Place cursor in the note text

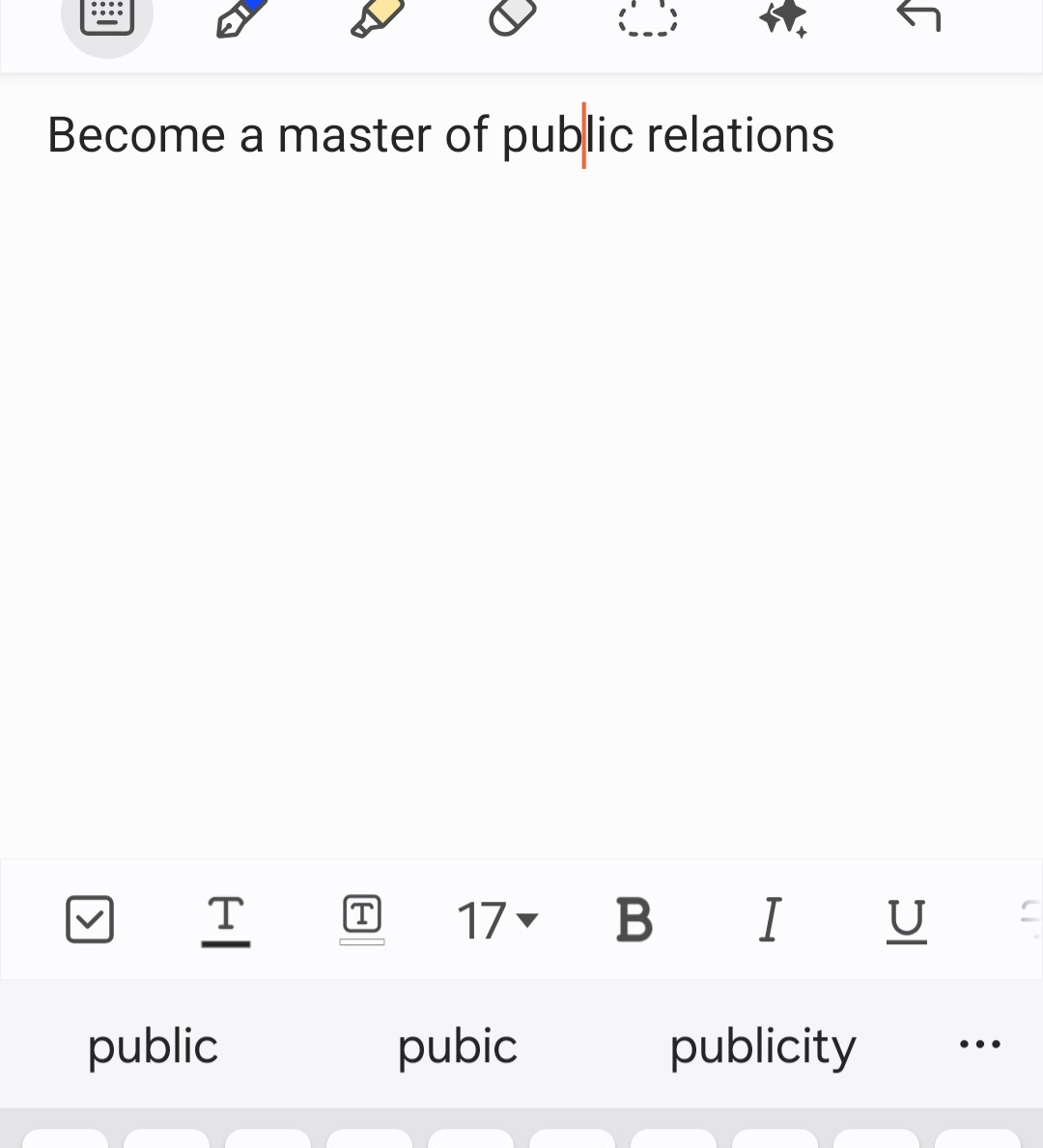point(440,135)
